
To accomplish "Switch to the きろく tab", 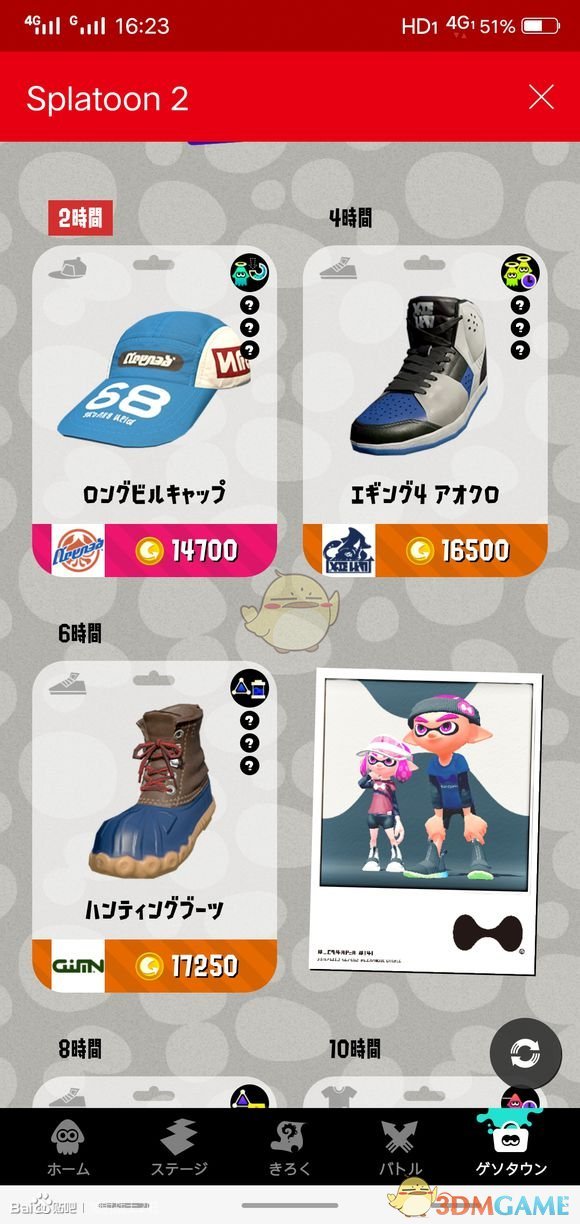I will pos(291,1150).
